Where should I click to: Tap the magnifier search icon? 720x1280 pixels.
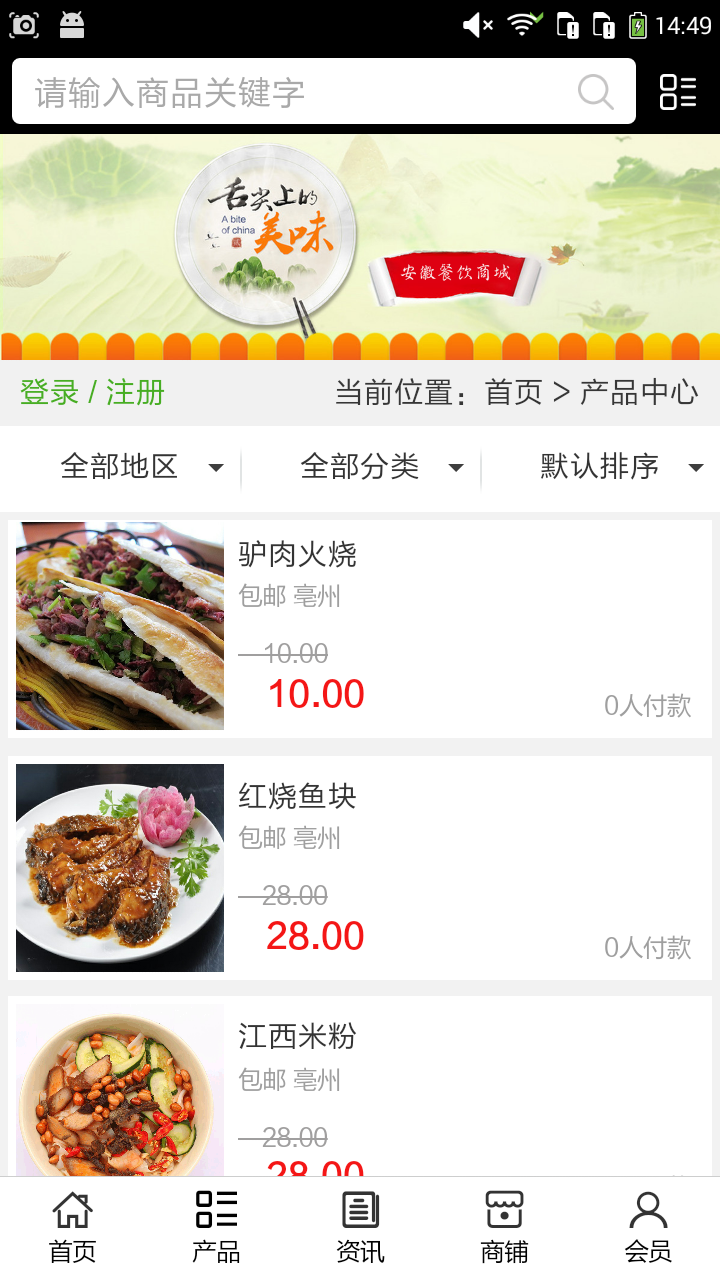click(595, 91)
